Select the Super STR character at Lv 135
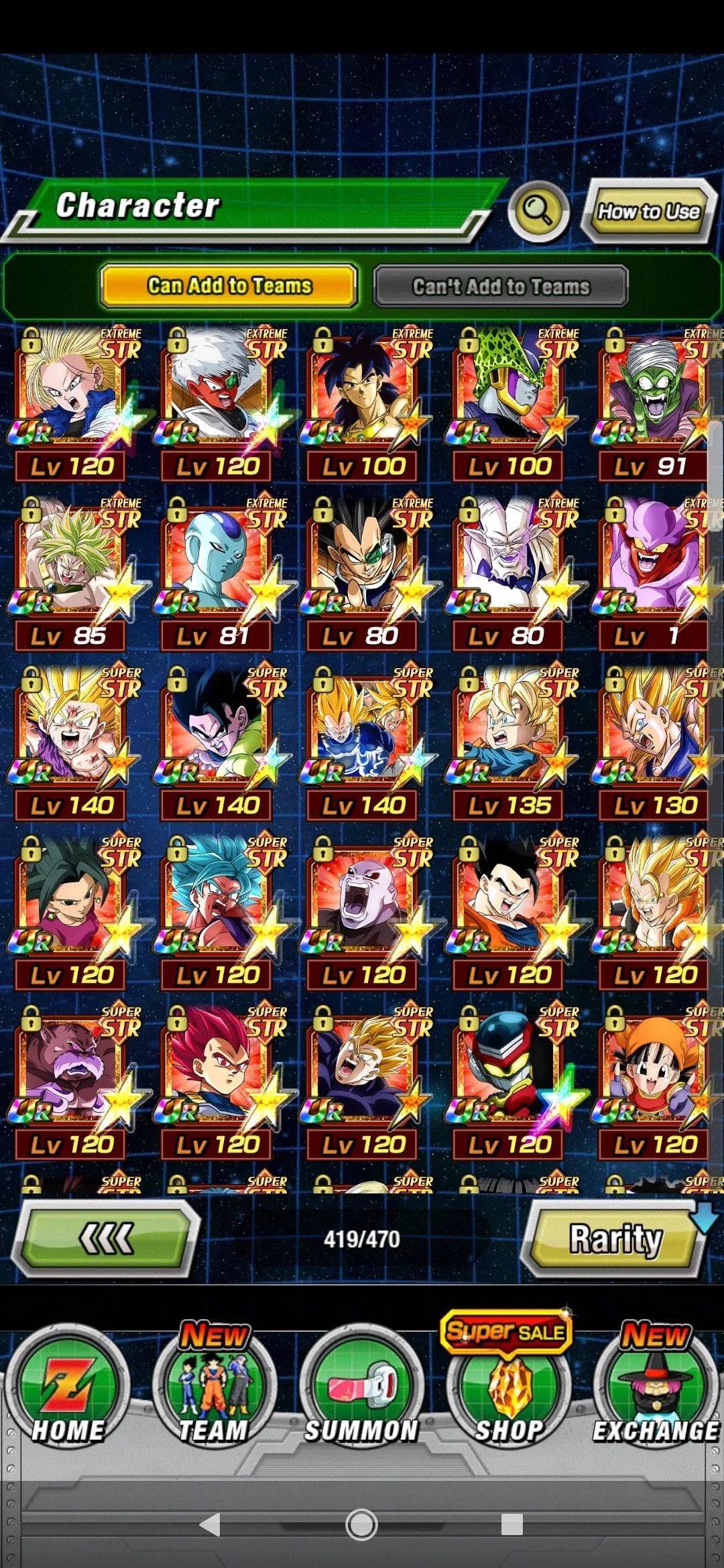 (x=508, y=743)
